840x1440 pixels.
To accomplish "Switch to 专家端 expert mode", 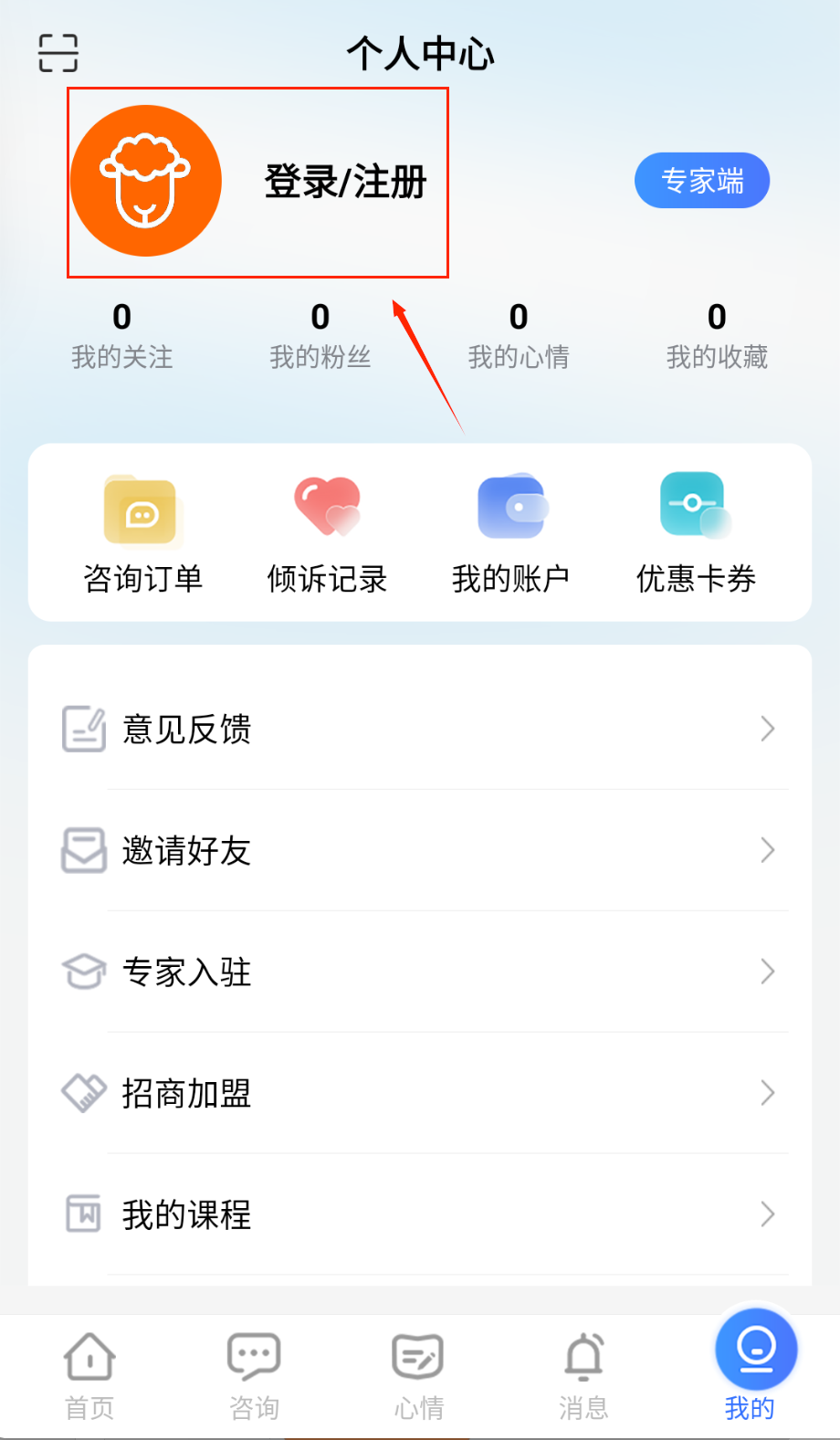I will click(701, 181).
